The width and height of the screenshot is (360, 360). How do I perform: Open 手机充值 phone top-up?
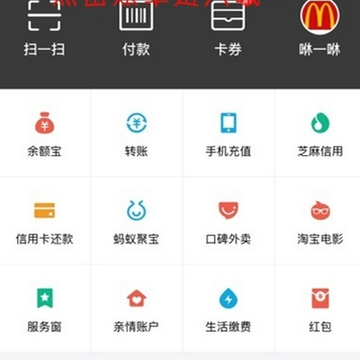[x=228, y=133]
